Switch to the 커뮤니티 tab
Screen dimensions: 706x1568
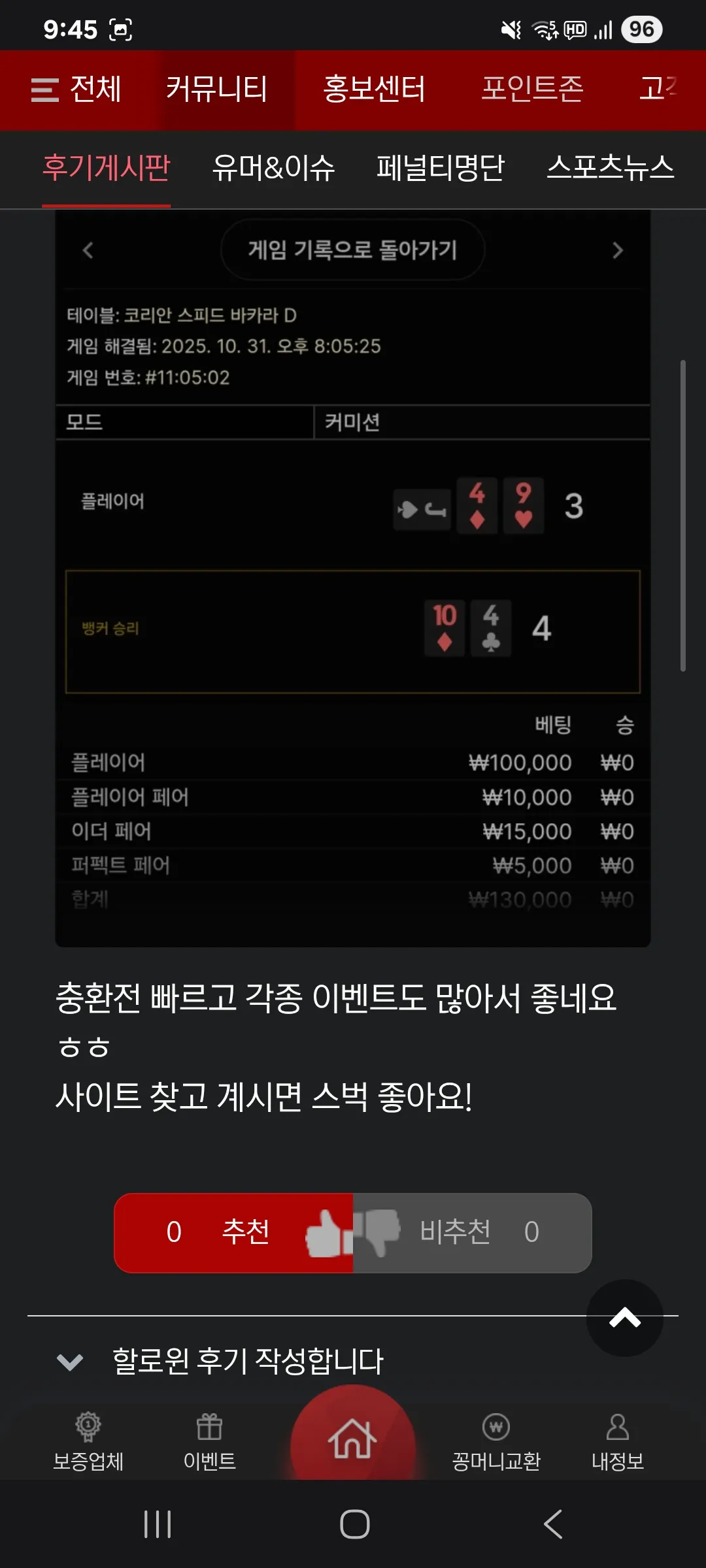coord(216,90)
